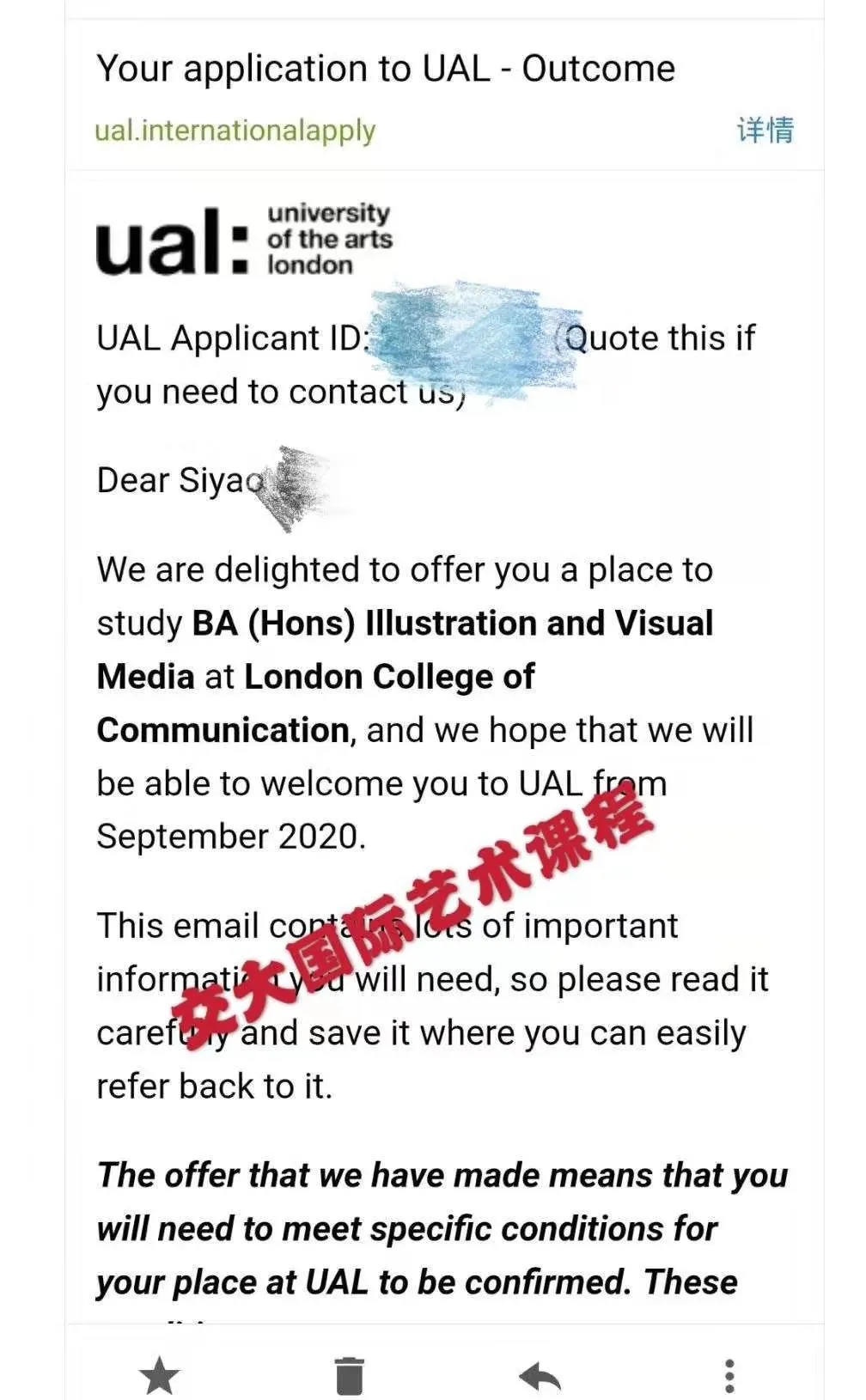Open the 详情 details link
Image resolution: width=866 pixels, height=1400 pixels.
[x=765, y=130]
